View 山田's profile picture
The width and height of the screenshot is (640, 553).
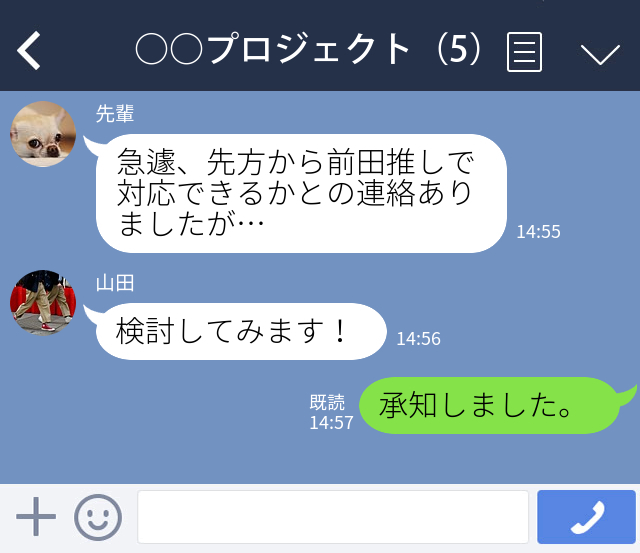[x=44, y=303]
